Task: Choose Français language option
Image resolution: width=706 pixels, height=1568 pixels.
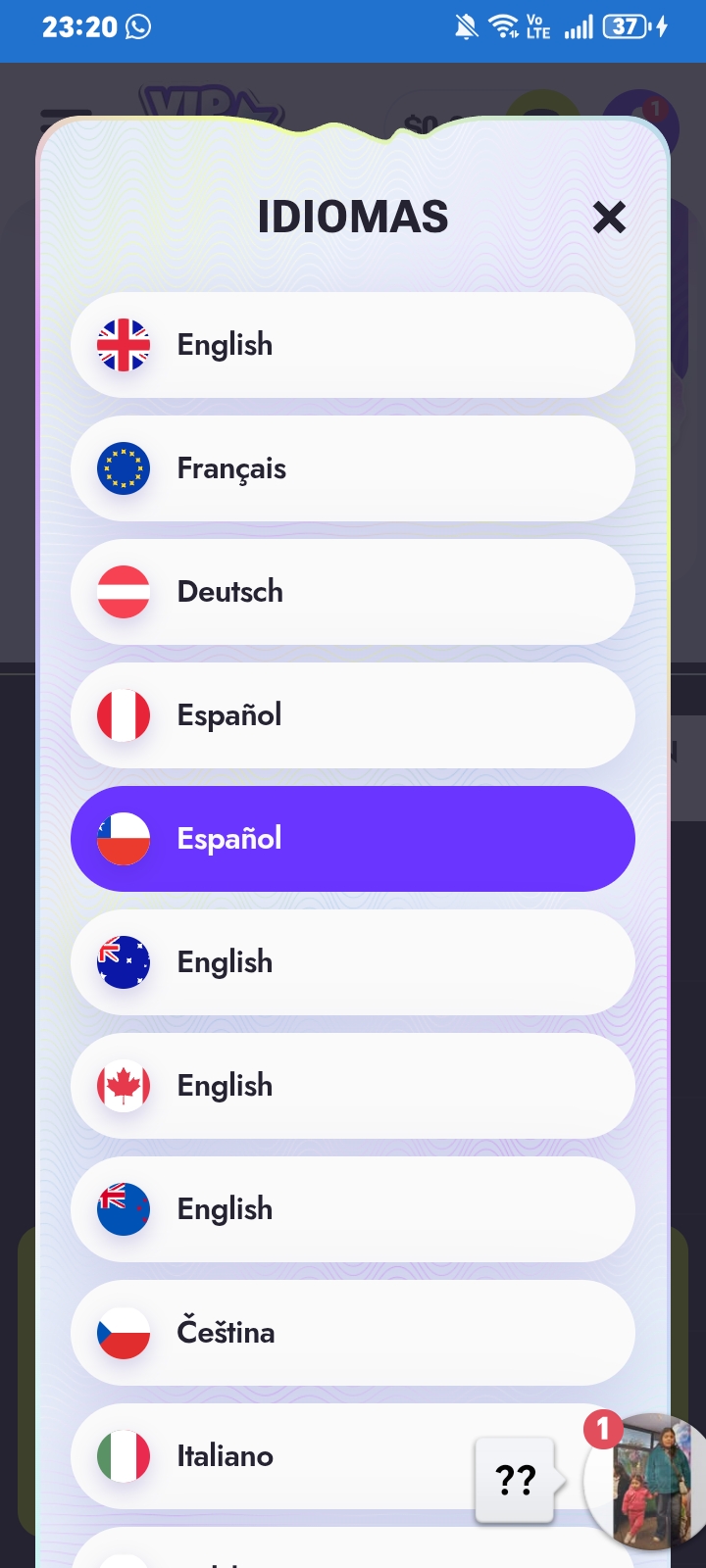Action: (x=353, y=468)
